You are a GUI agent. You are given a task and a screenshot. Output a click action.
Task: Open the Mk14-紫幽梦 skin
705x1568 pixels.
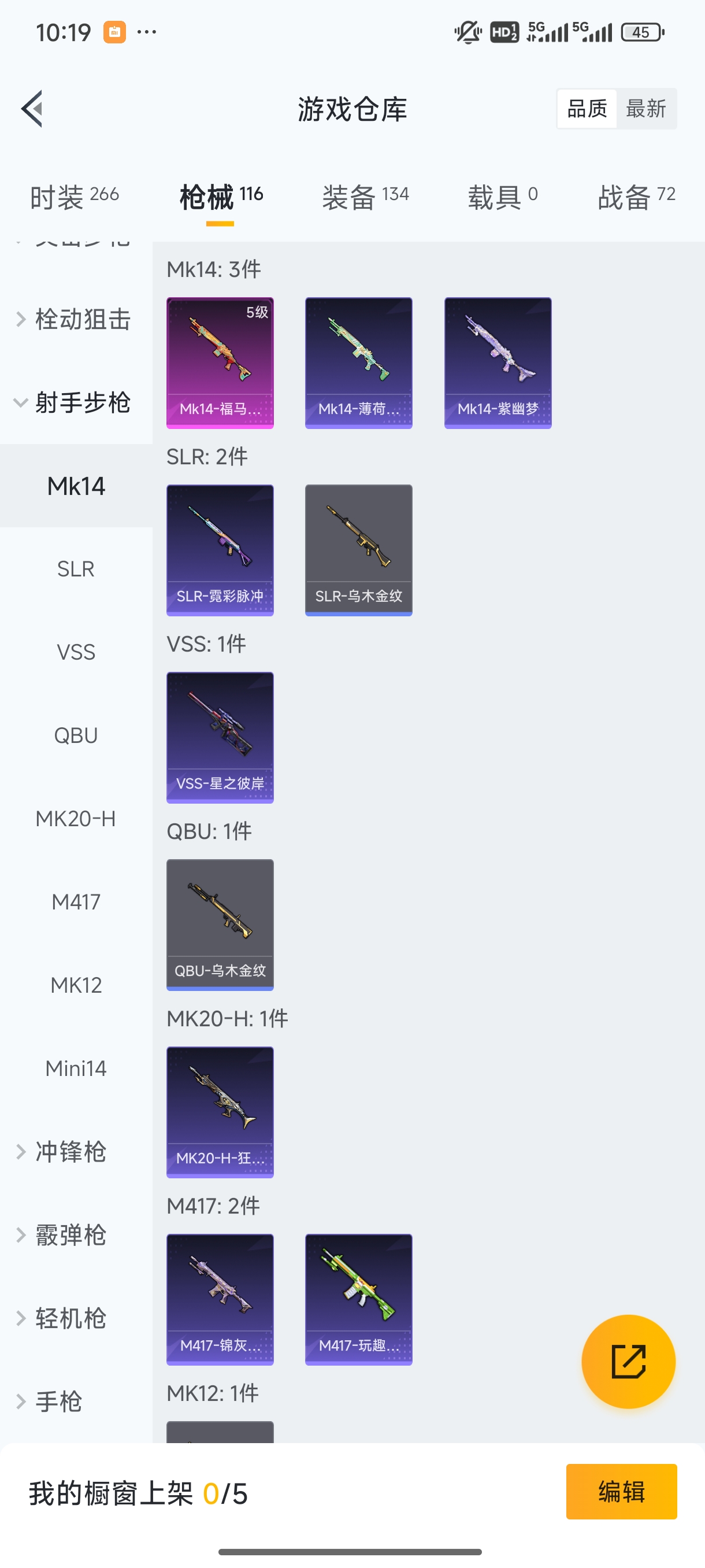pos(498,363)
